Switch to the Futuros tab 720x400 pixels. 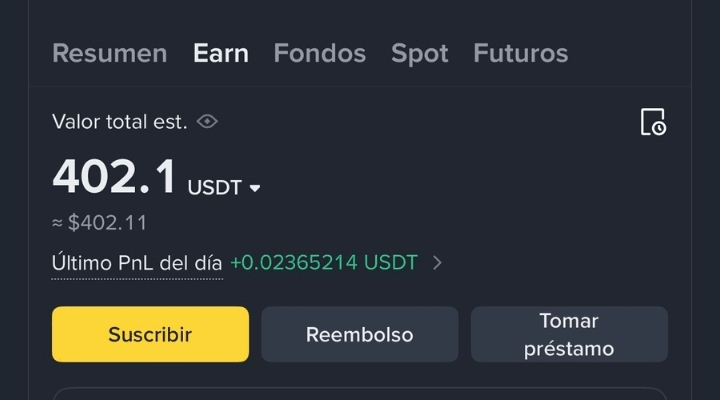520,53
